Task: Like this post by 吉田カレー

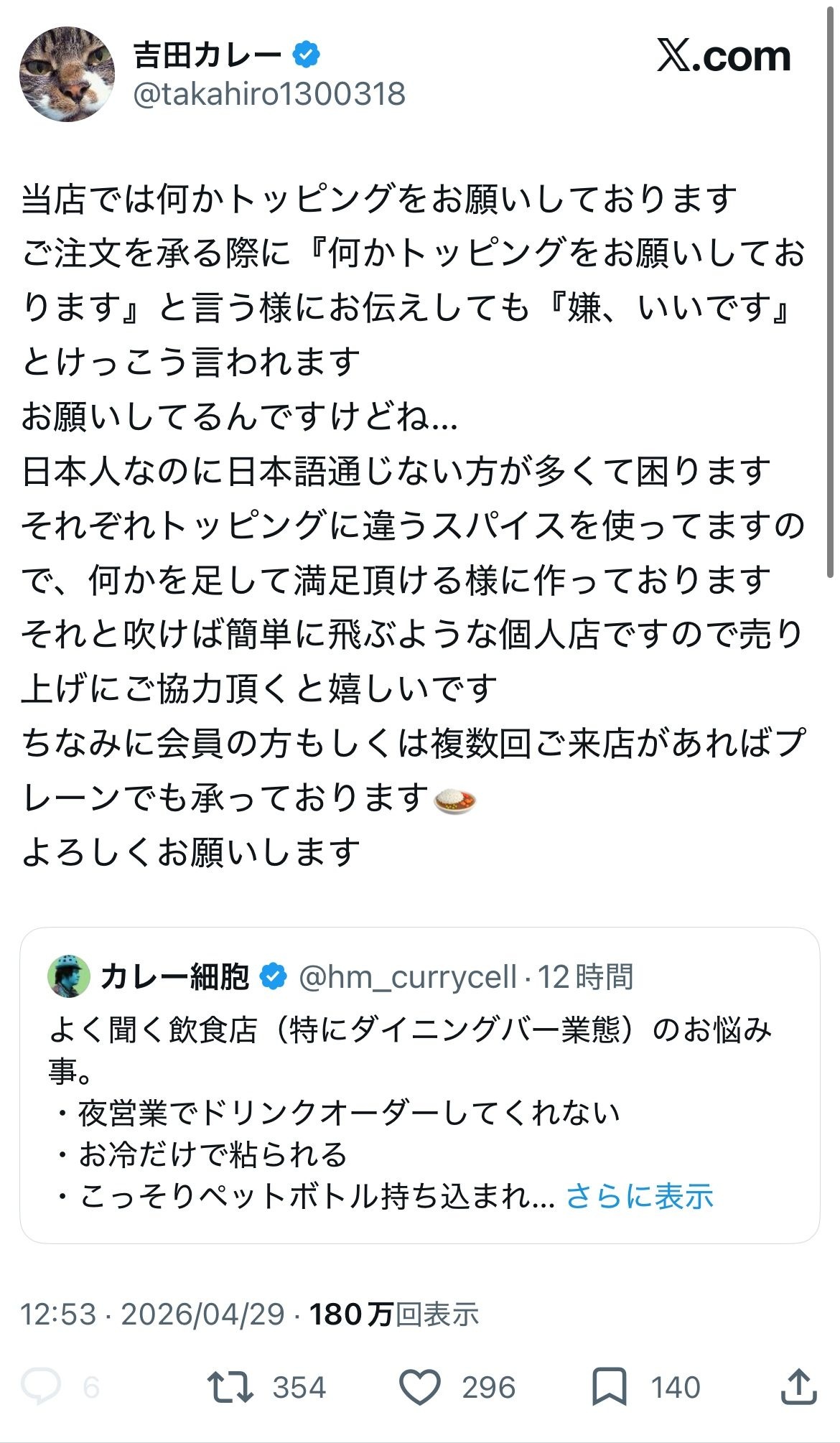Action: point(420,1387)
